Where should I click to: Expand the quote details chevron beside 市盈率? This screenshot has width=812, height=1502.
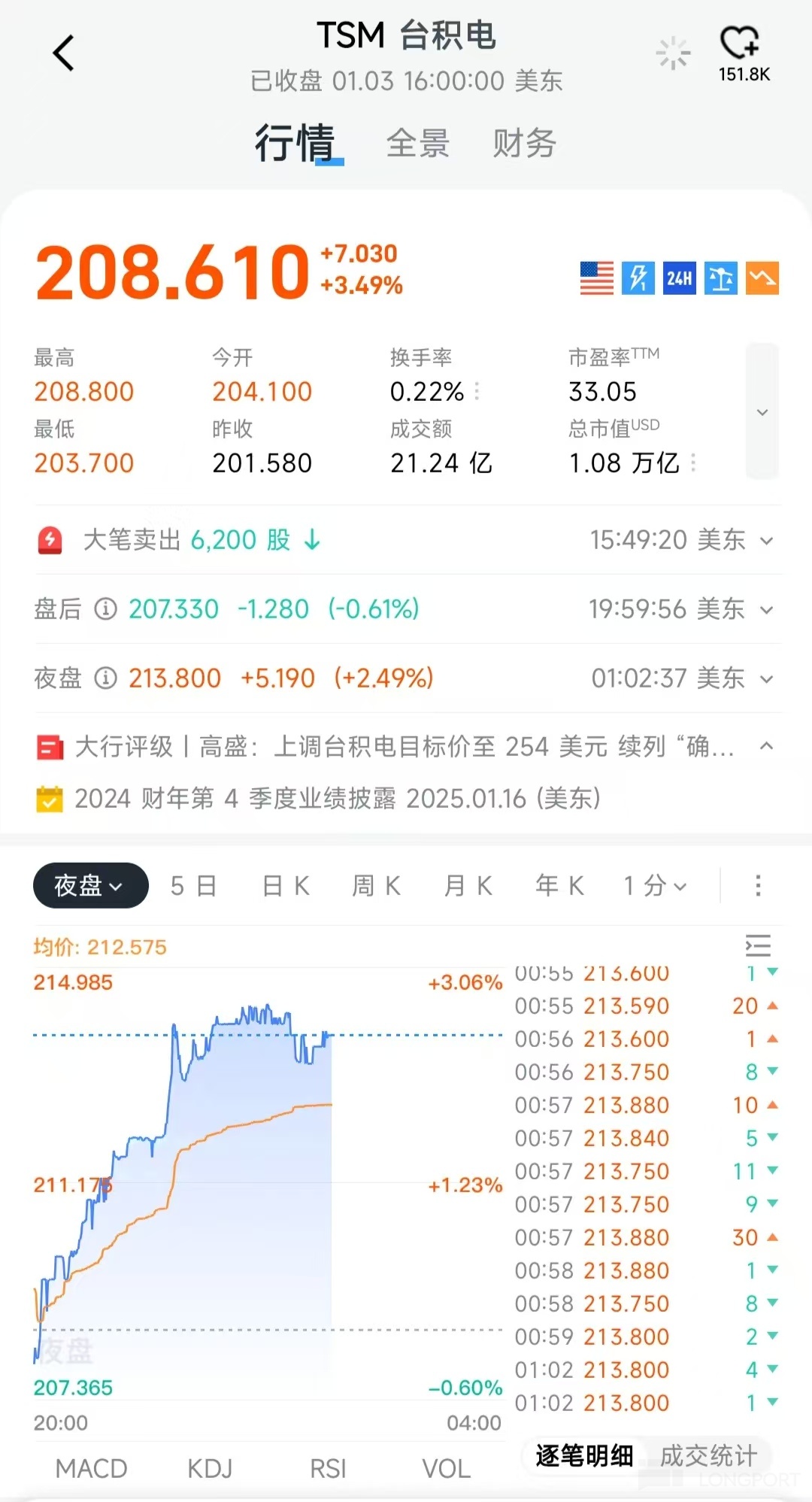(x=762, y=411)
